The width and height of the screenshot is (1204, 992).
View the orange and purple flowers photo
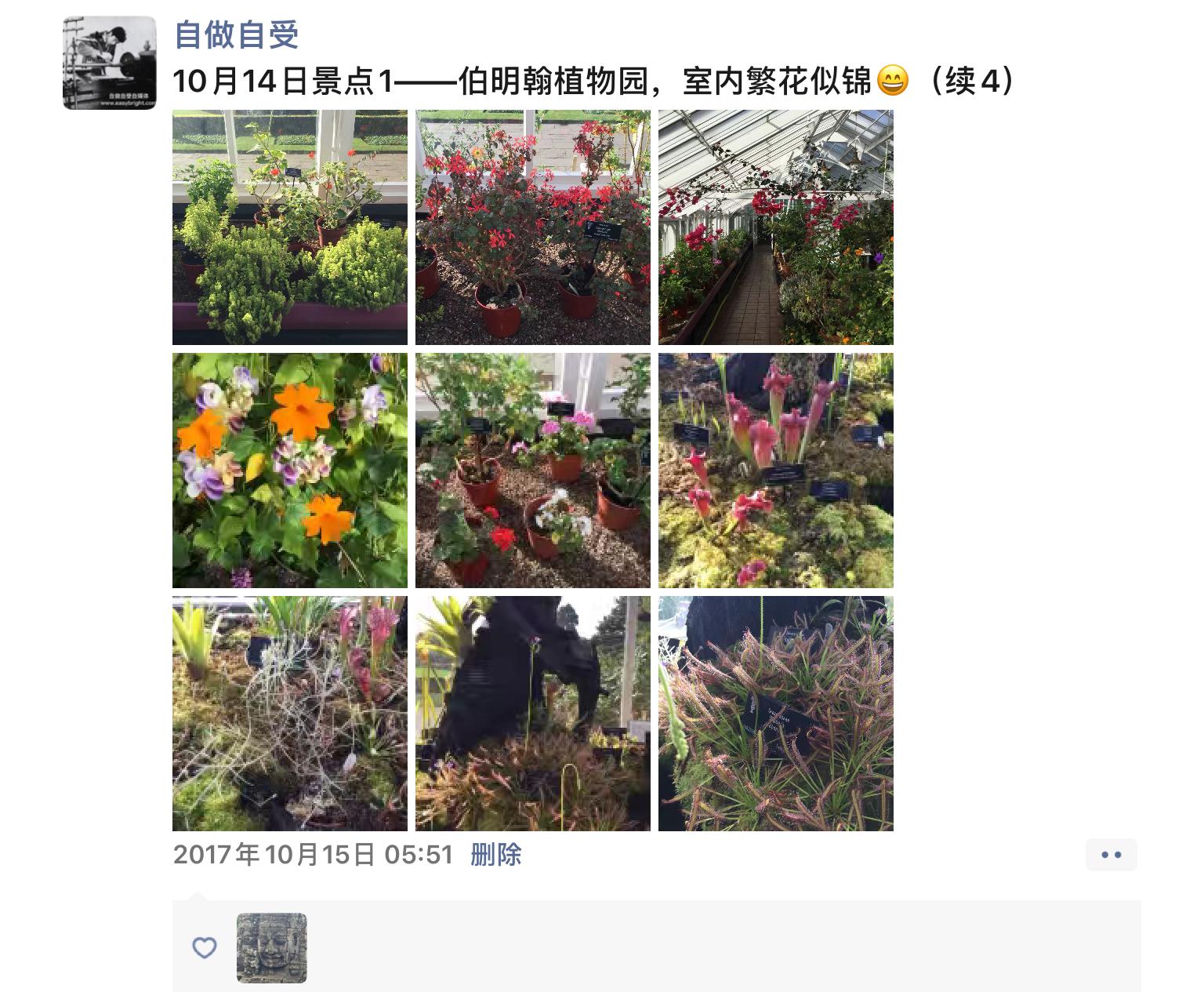click(289, 471)
